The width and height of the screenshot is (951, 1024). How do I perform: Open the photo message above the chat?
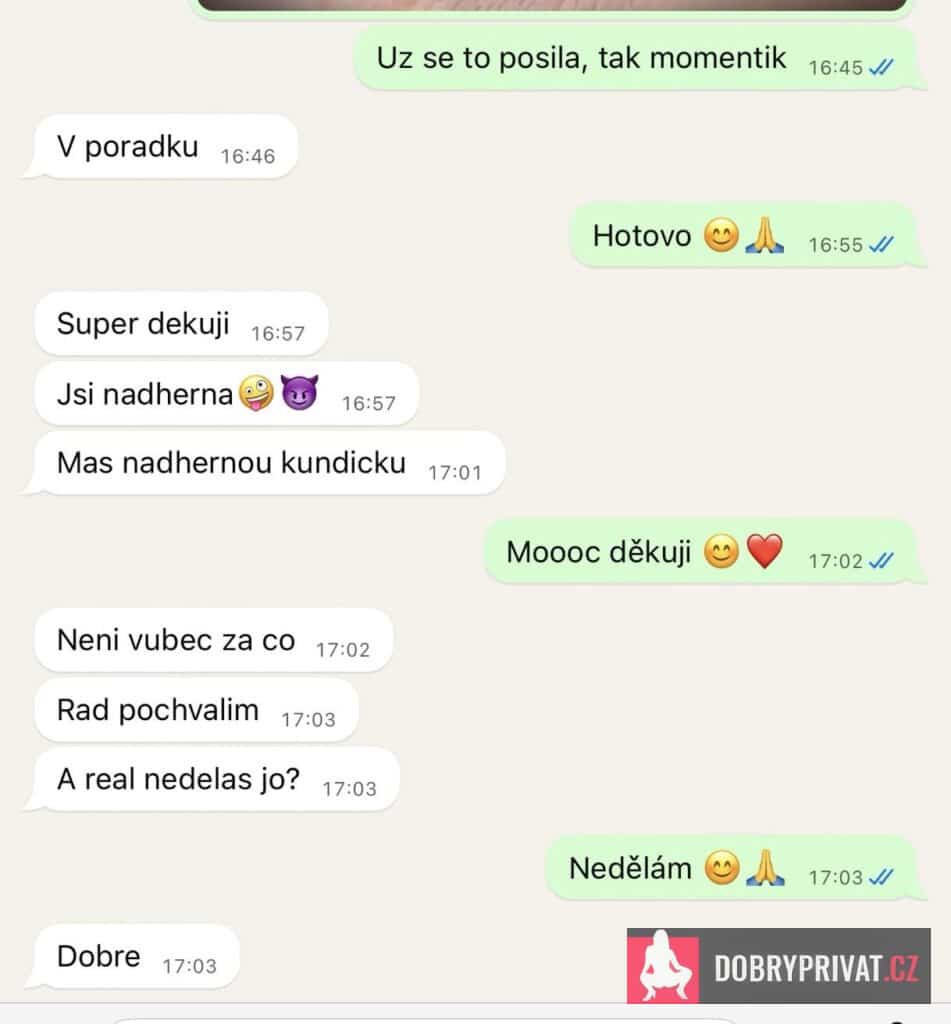(x=551, y=5)
